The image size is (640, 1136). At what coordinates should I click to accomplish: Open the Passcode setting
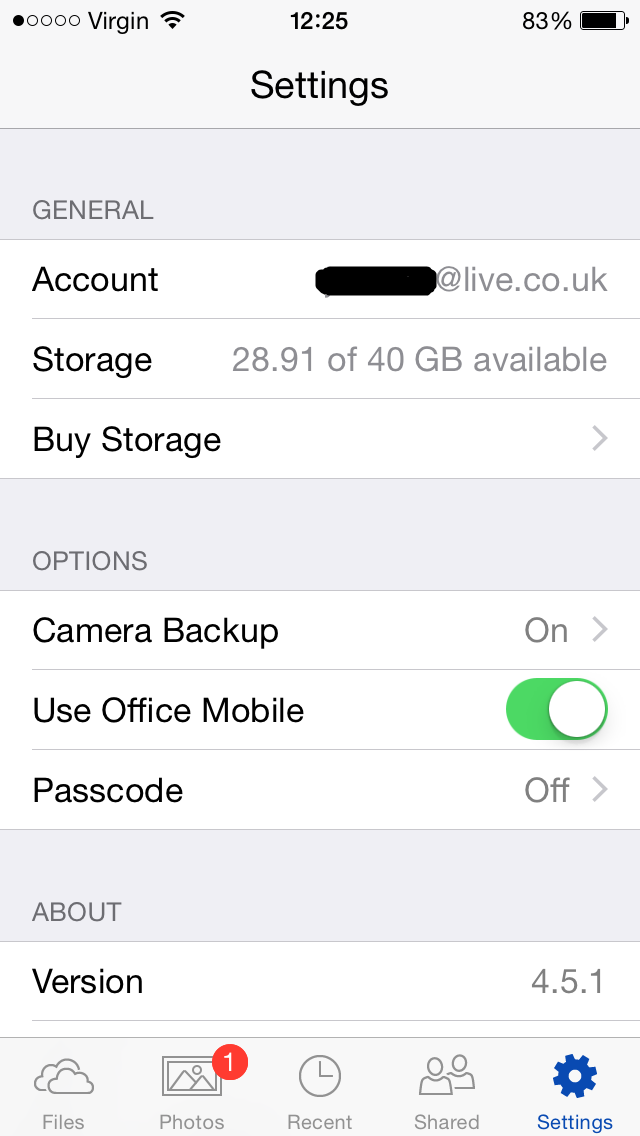pyautogui.click(x=320, y=790)
